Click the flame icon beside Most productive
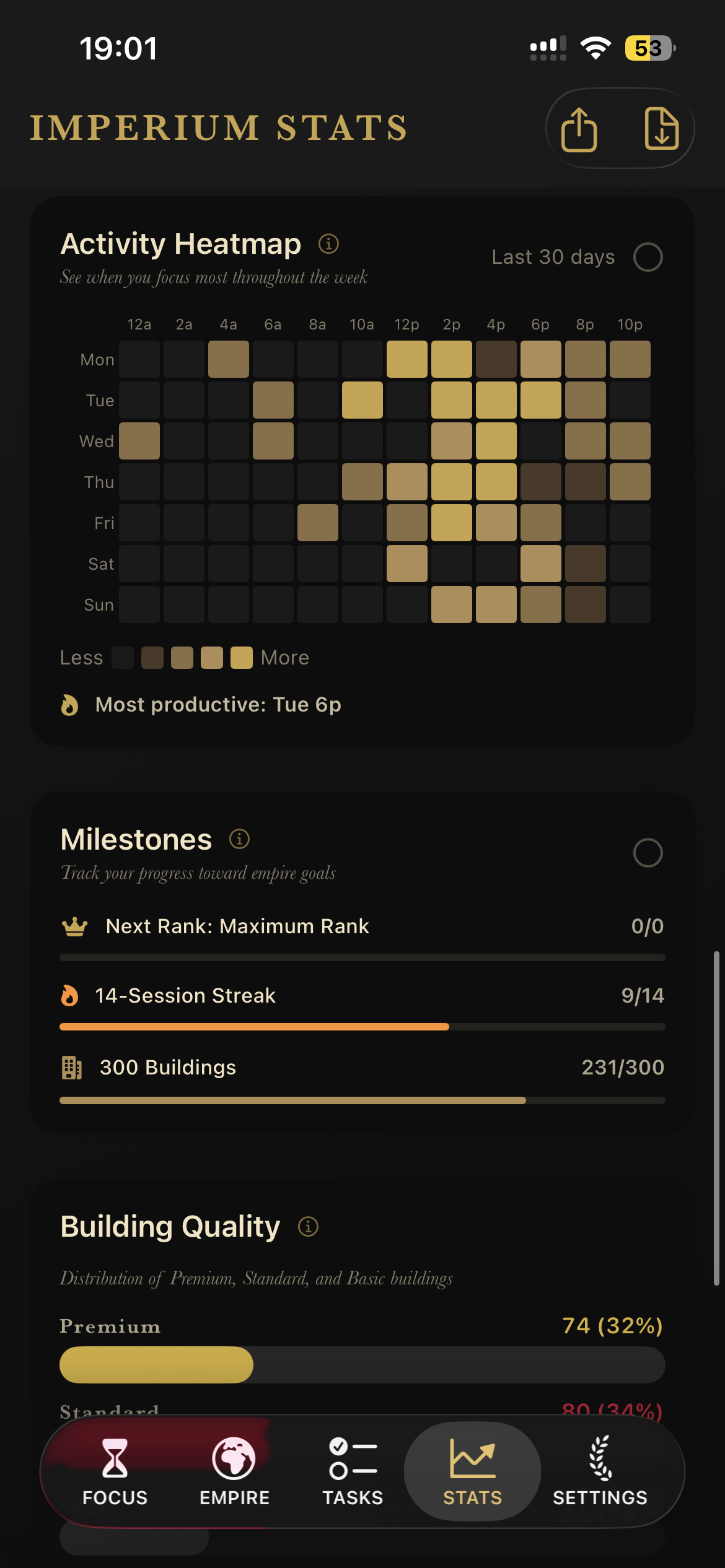The image size is (725, 1568). tap(69, 705)
